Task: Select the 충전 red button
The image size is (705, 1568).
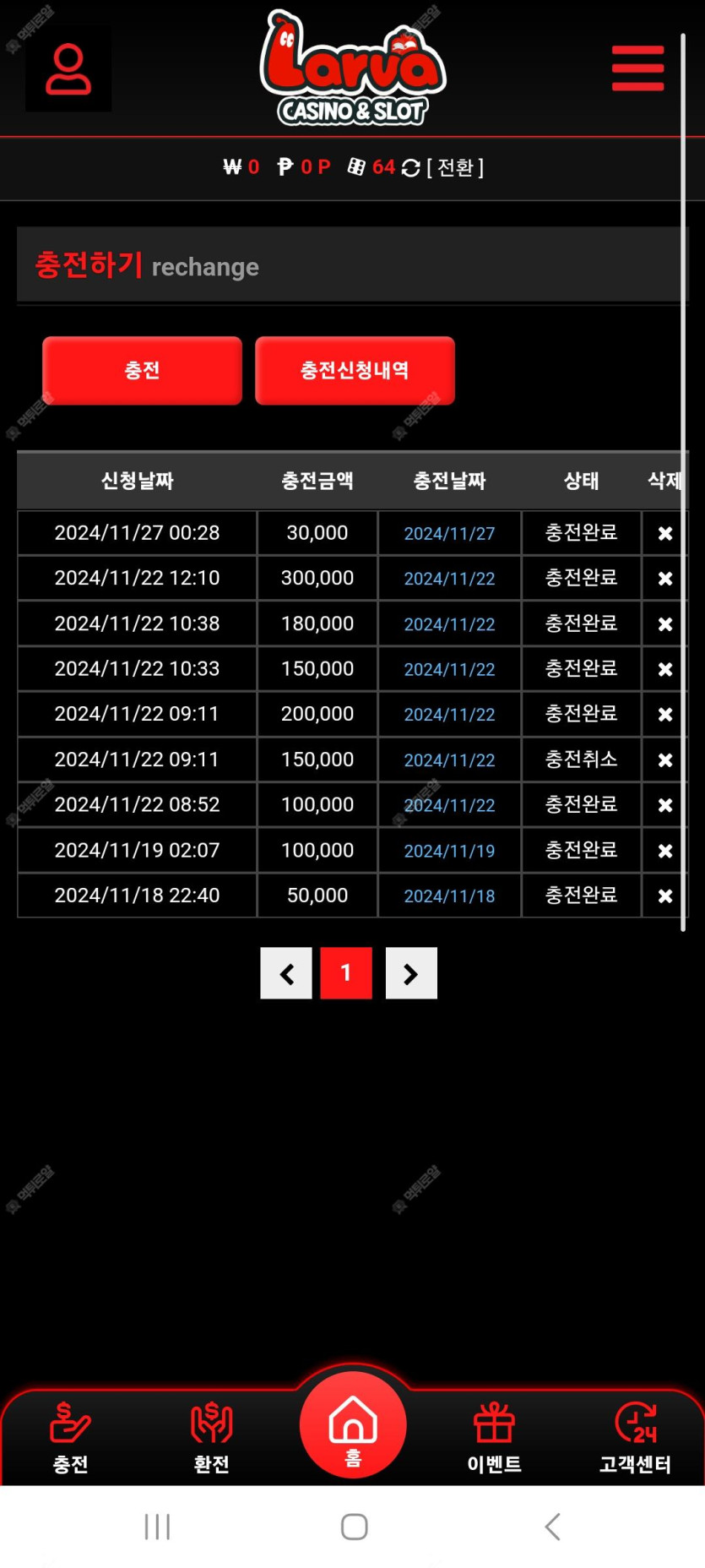Action: click(x=142, y=370)
